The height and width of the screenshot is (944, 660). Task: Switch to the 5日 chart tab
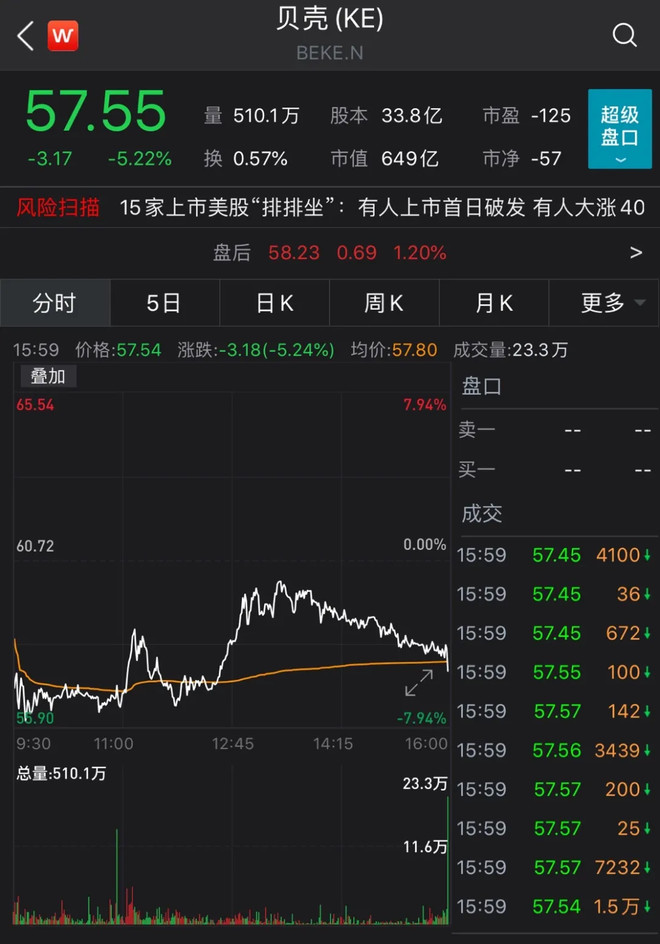(164, 303)
